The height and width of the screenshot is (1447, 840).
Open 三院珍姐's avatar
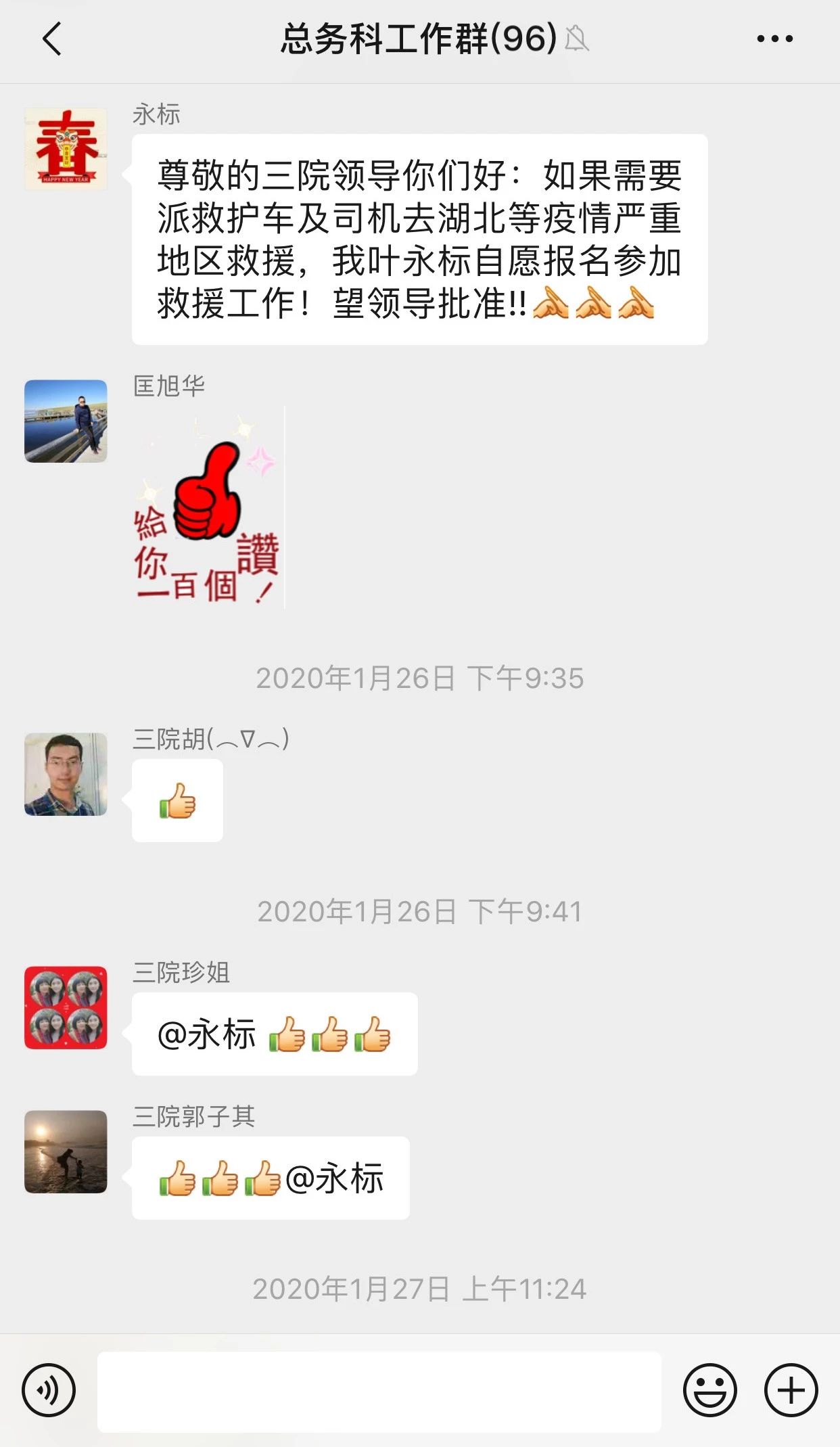[x=66, y=1007]
